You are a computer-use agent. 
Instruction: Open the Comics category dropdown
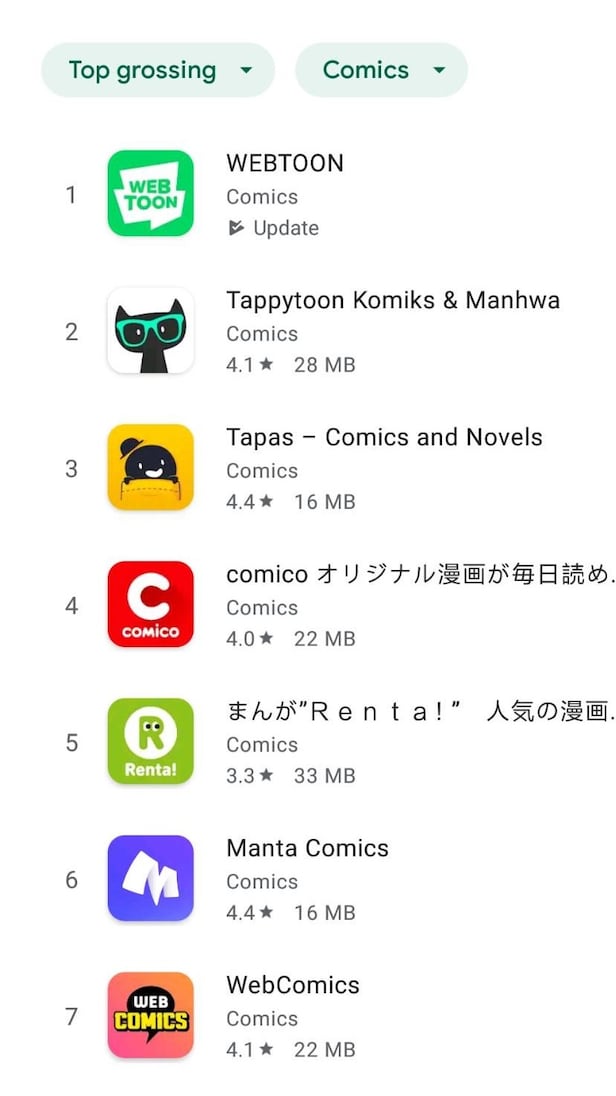click(381, 70)
